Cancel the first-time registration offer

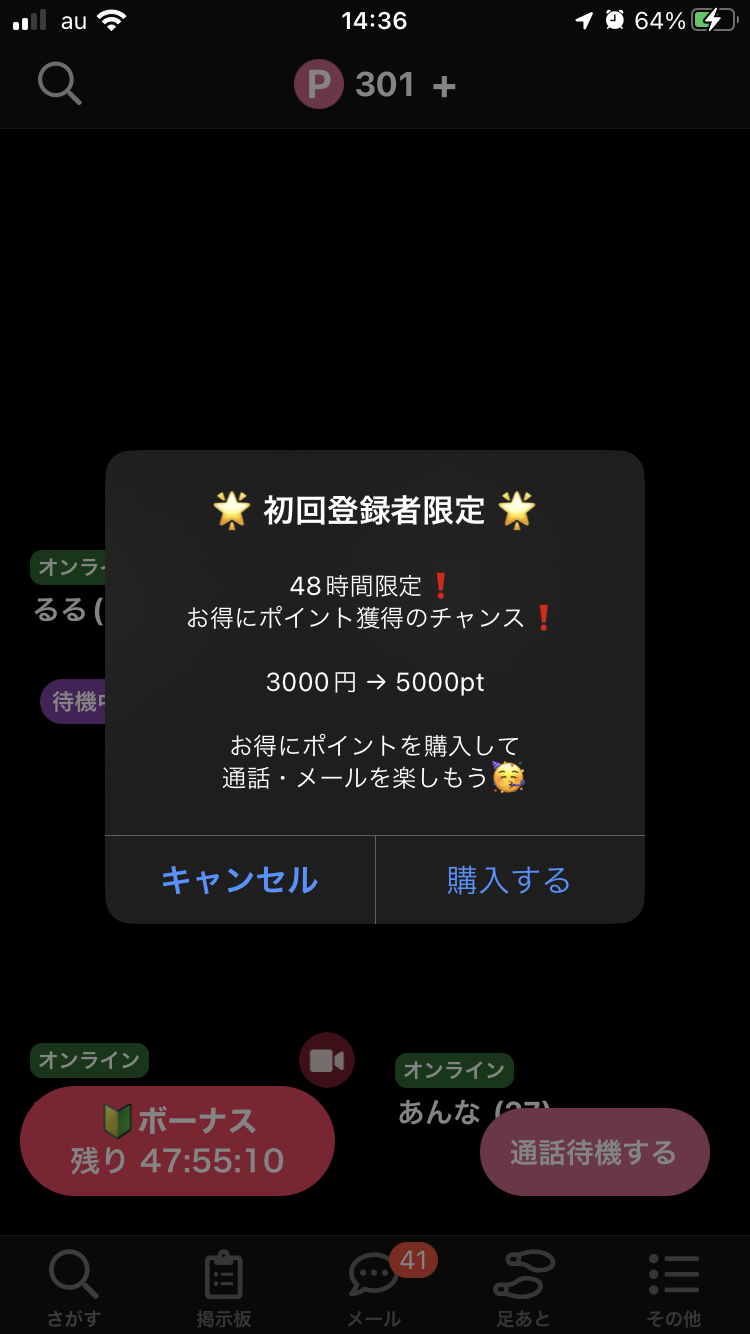(240, 880)
